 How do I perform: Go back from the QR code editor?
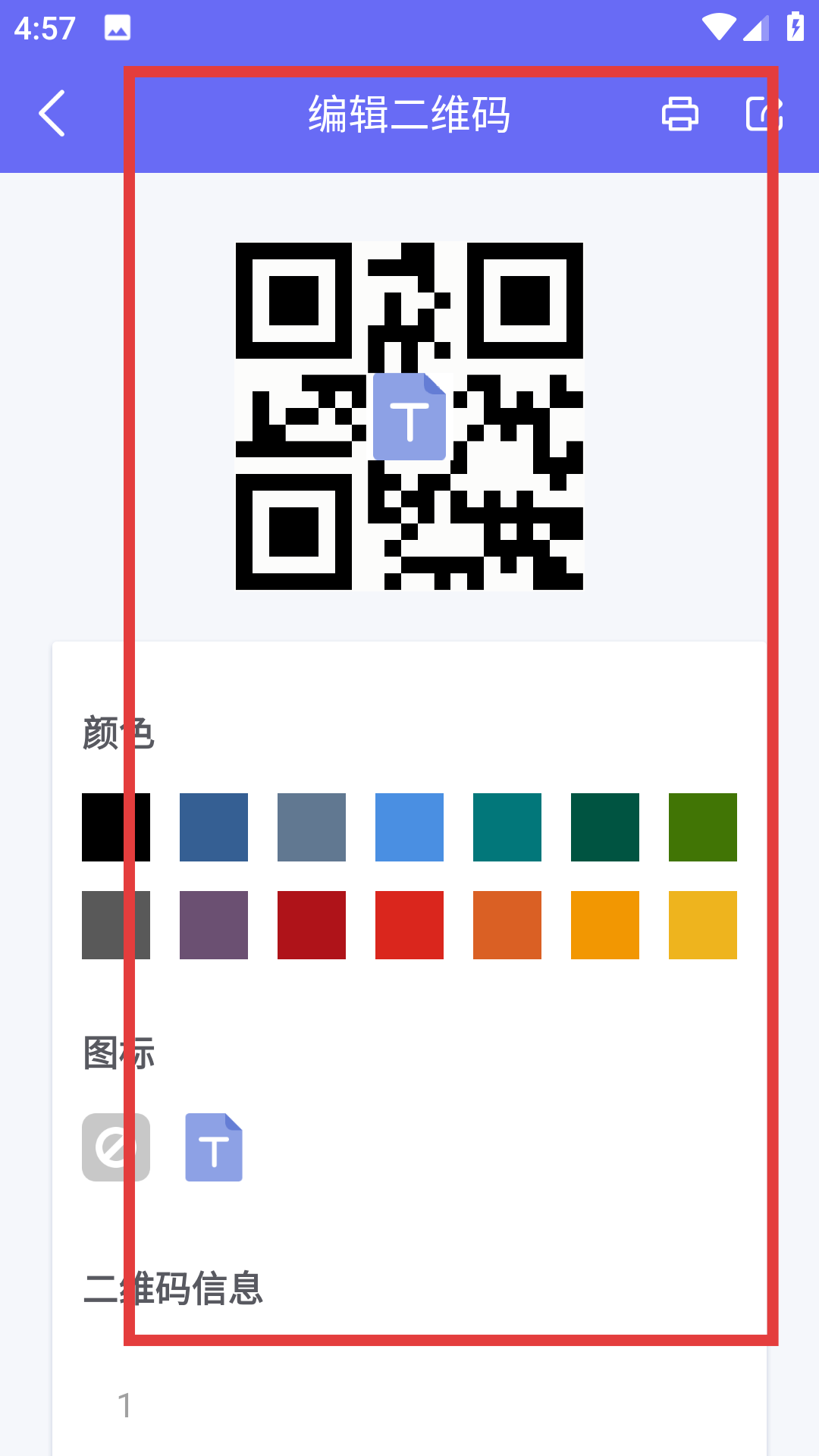[52, 114]
